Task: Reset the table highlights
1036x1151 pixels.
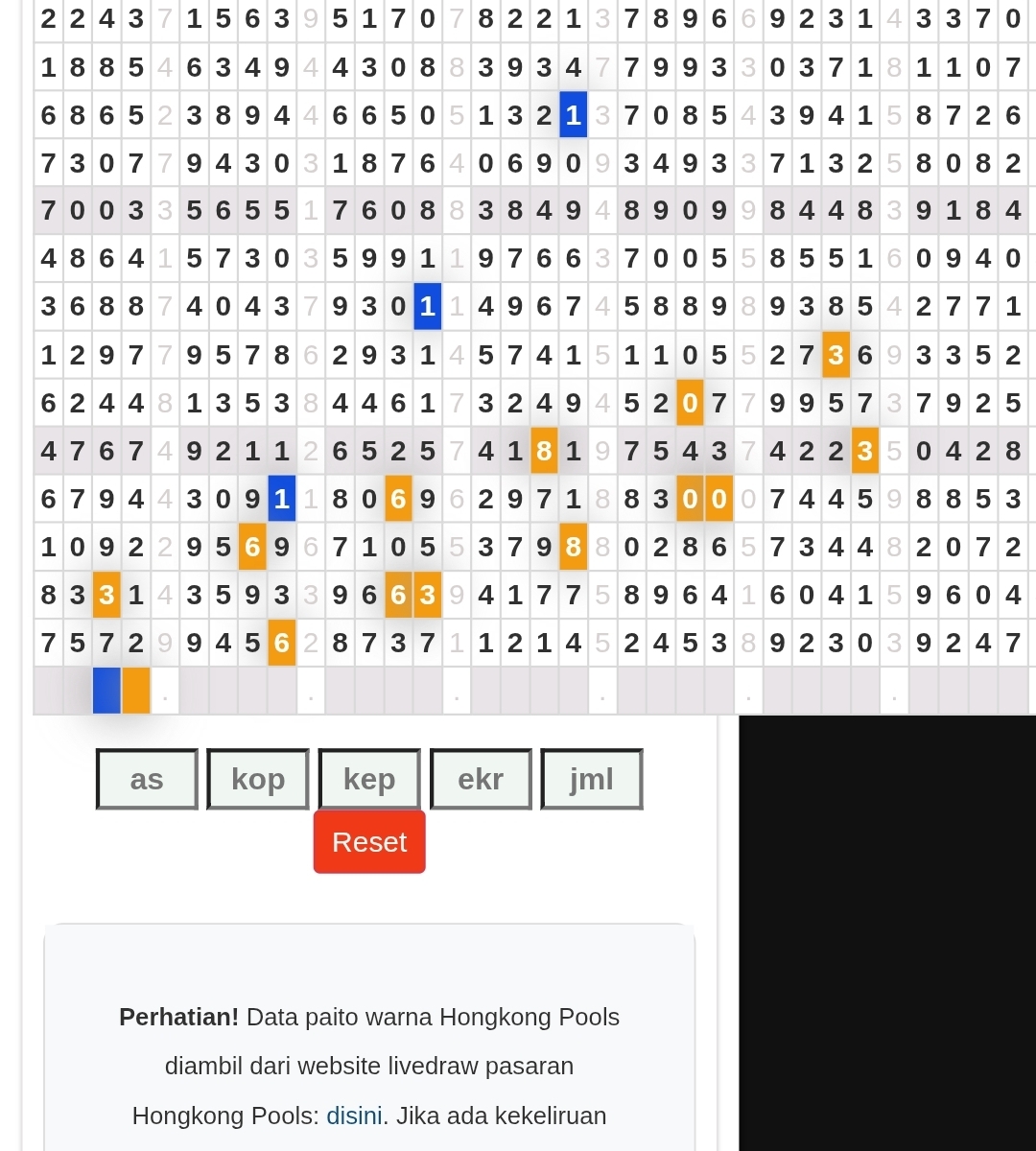Action: pos(369,842)
